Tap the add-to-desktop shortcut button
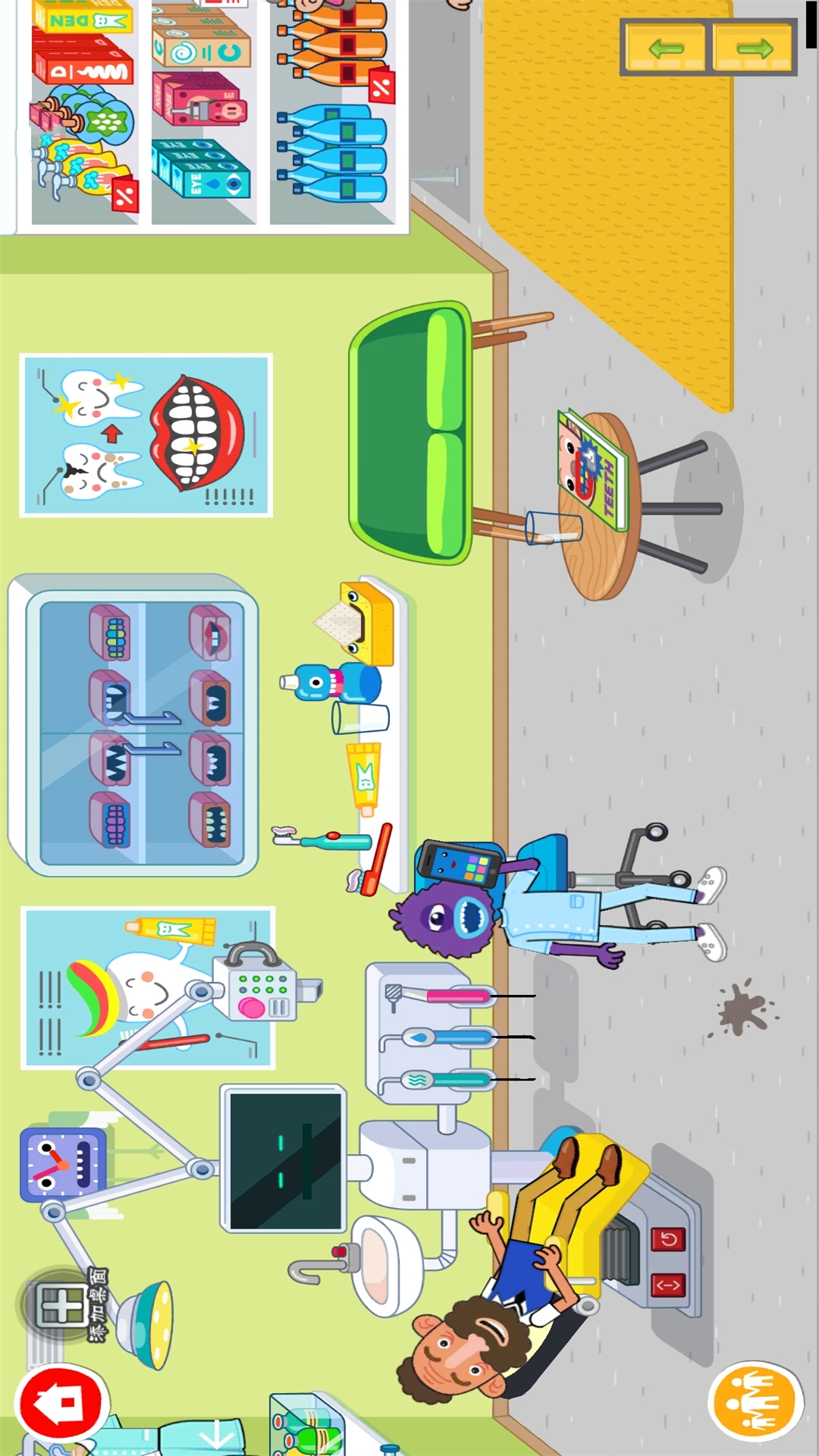Screen dimensions: 819x1456 pos(66,1305)
